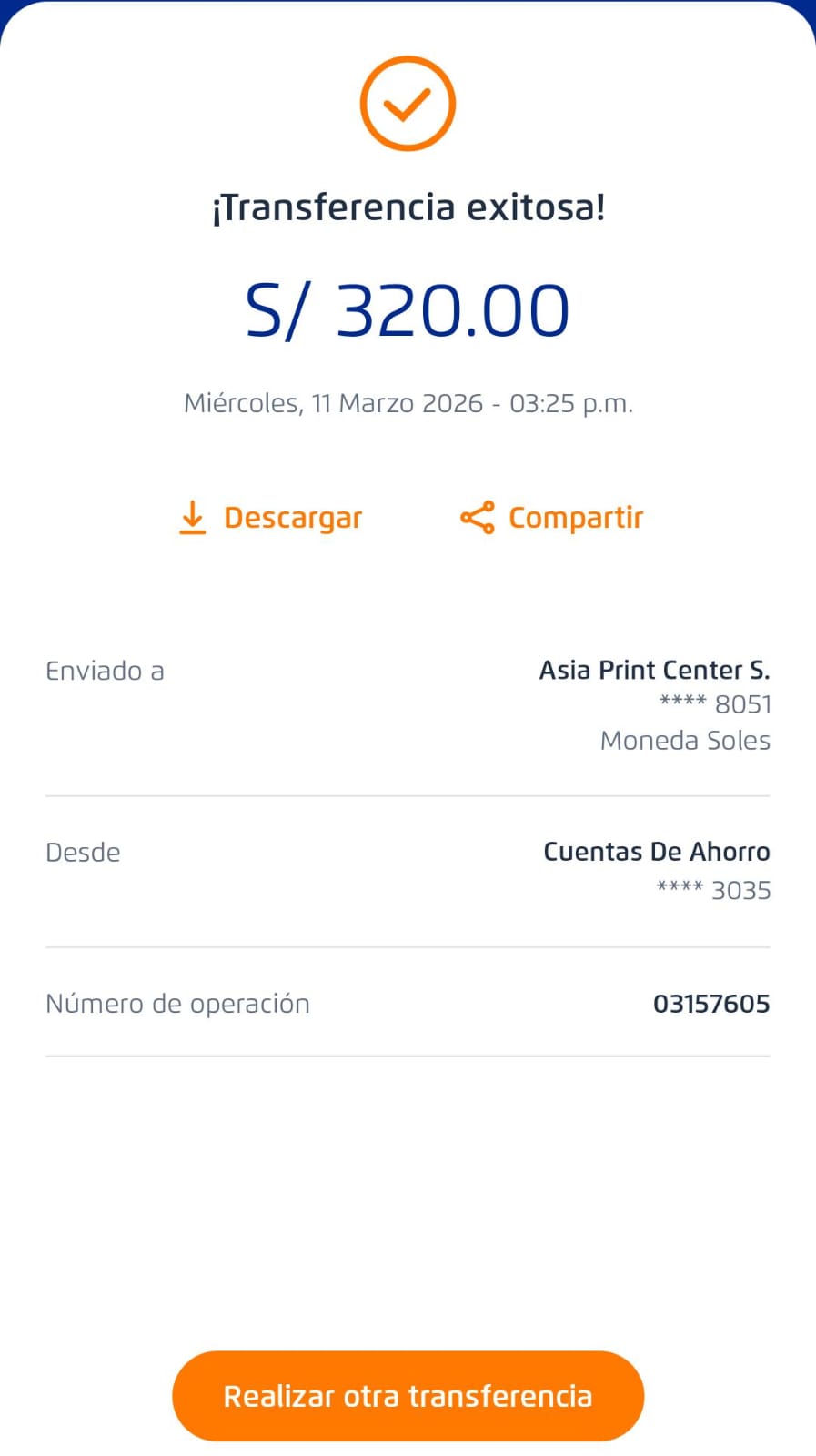Viewport: 816px width, 1456px height.
Task: Tap Realizar otra transferencia button
Action: click(408, 1396)
